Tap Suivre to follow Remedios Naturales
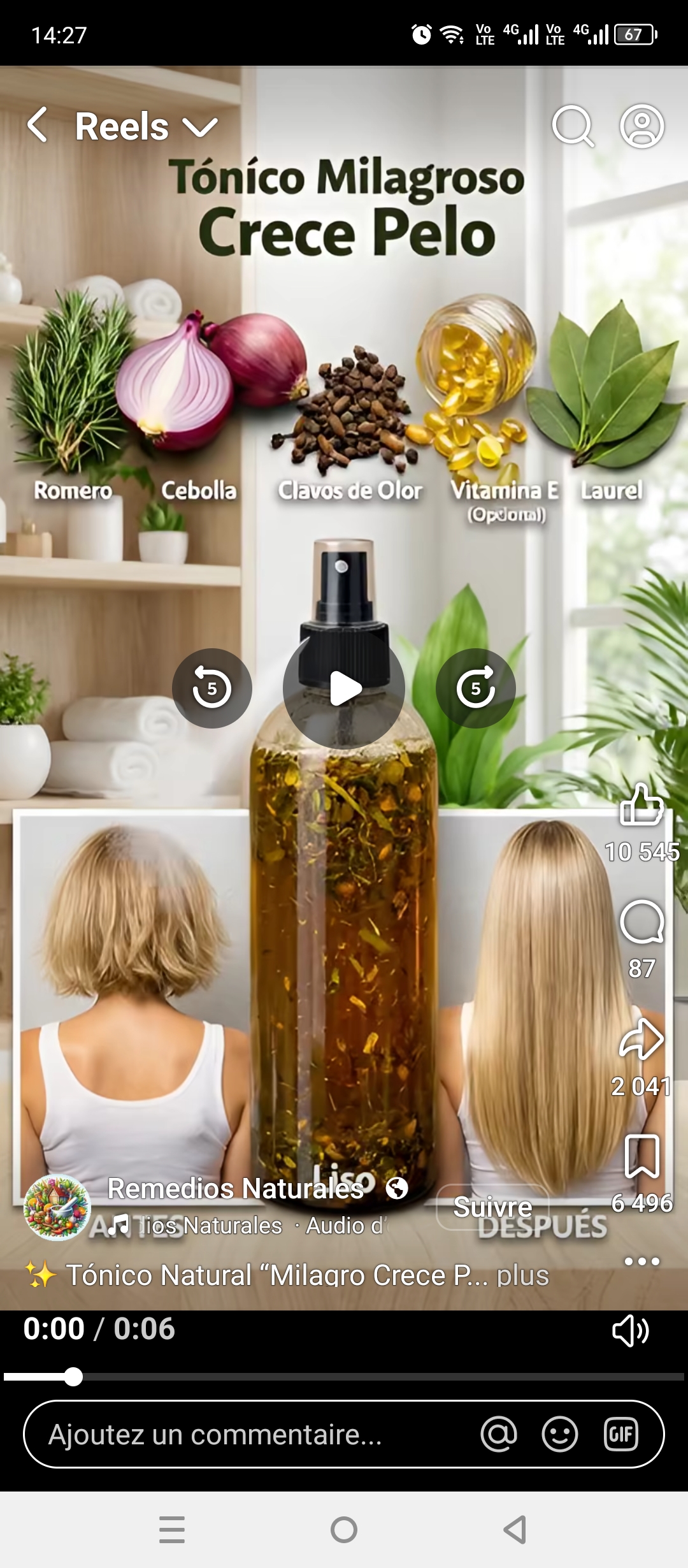Screen dimensions: 688x1568 492,1207
